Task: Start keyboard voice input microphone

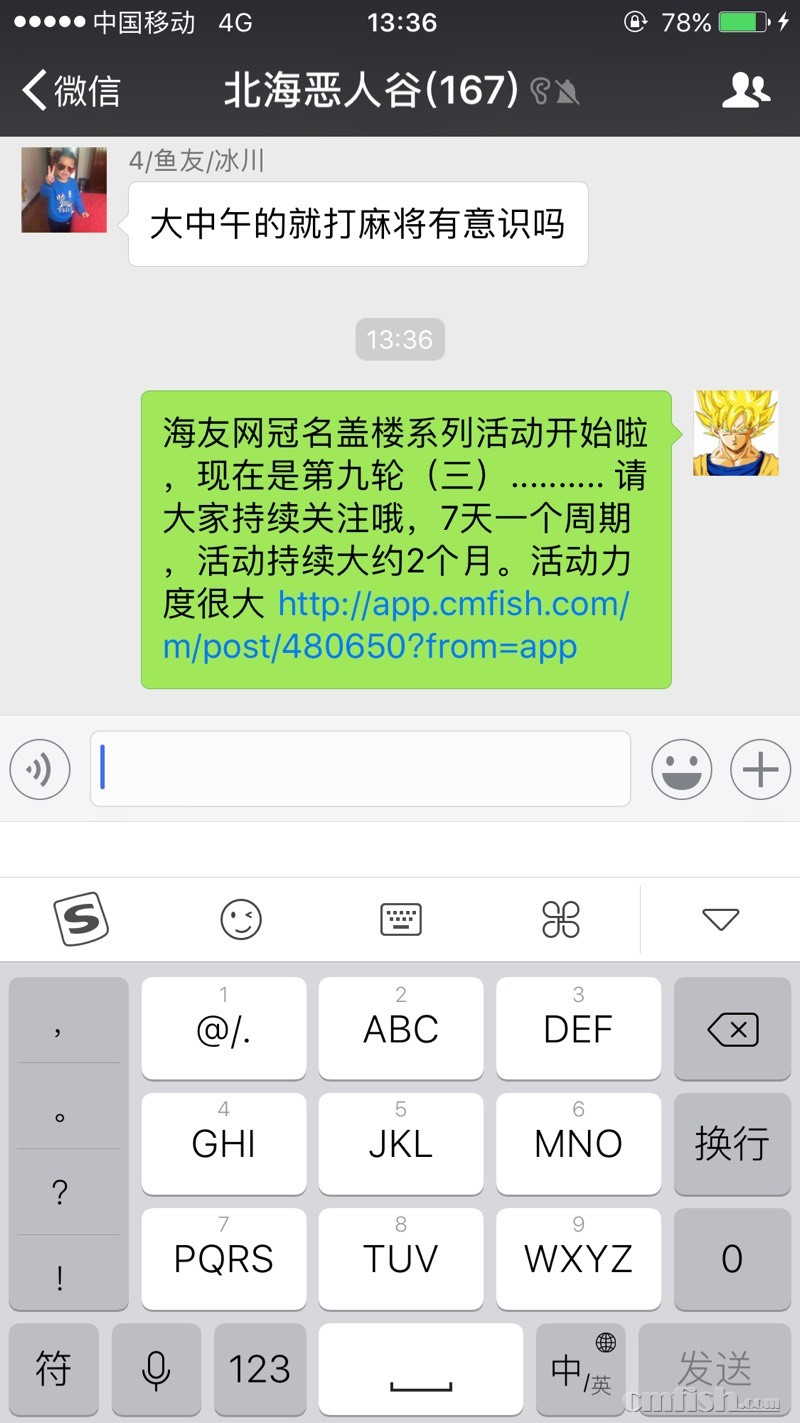Action: (x=156, y=1369)
